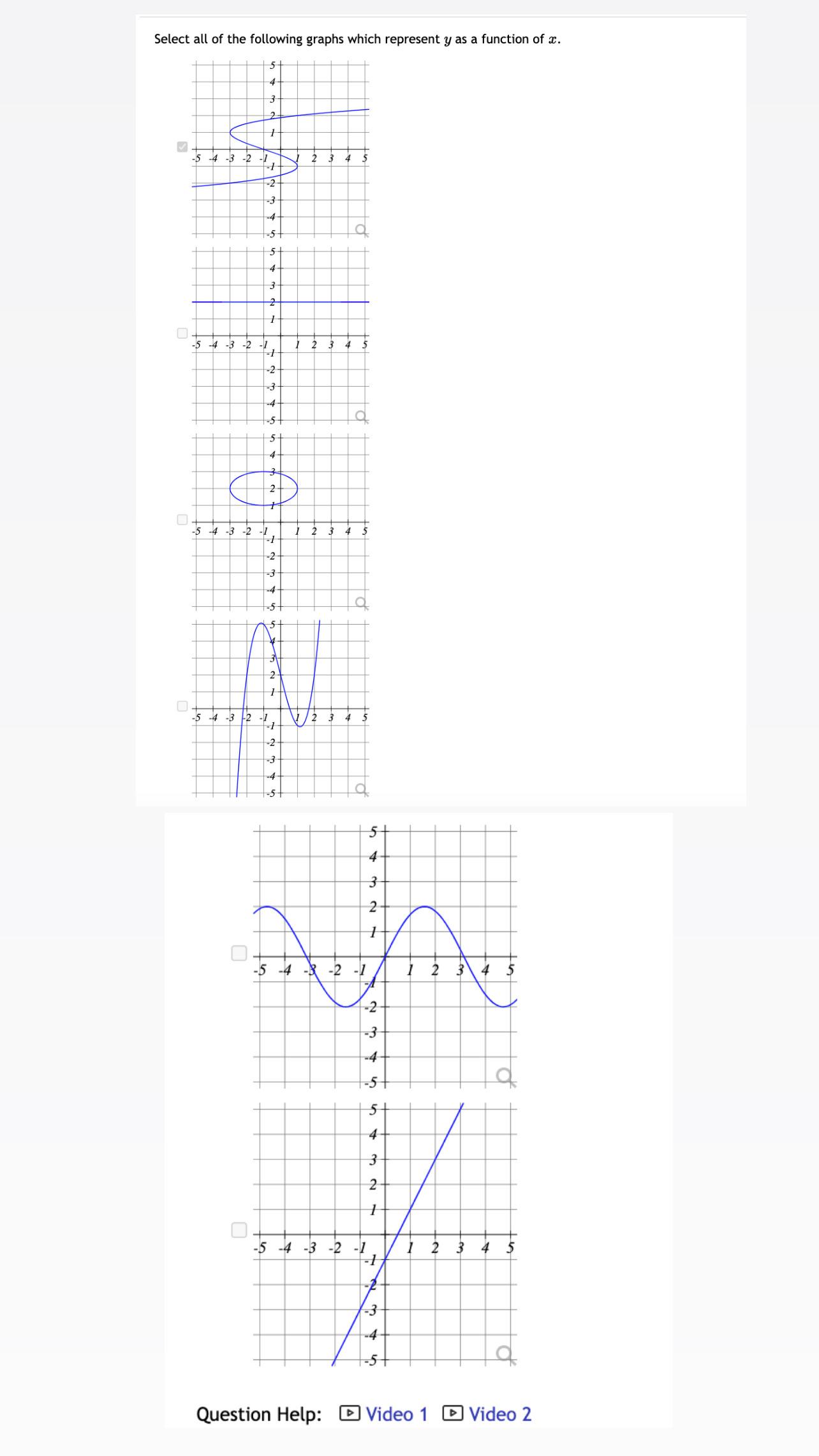Check the box next to the ellipse graph
819x1456 pixels.
pyautogui.click(x=182, y=519)
